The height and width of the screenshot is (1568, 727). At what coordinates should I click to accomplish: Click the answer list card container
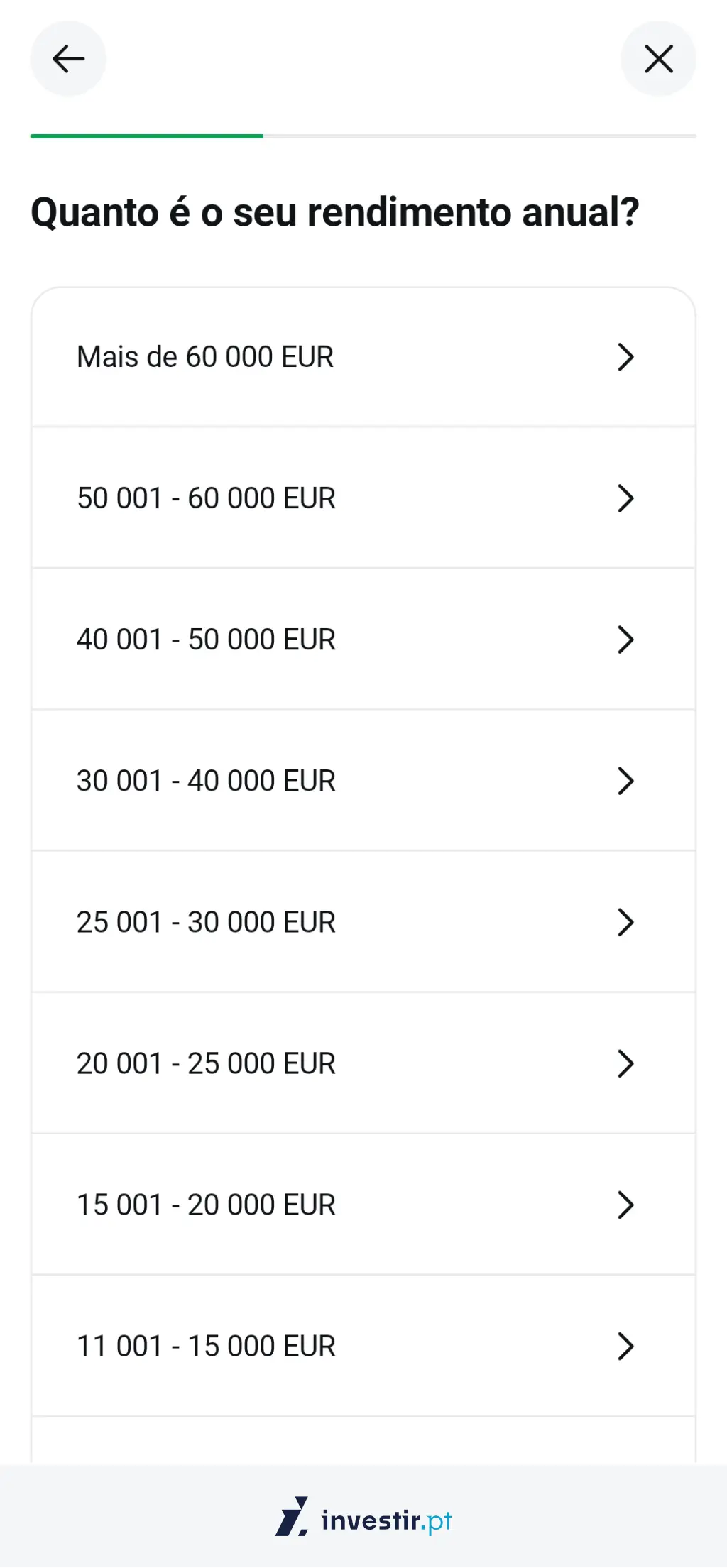click(363, 852)
